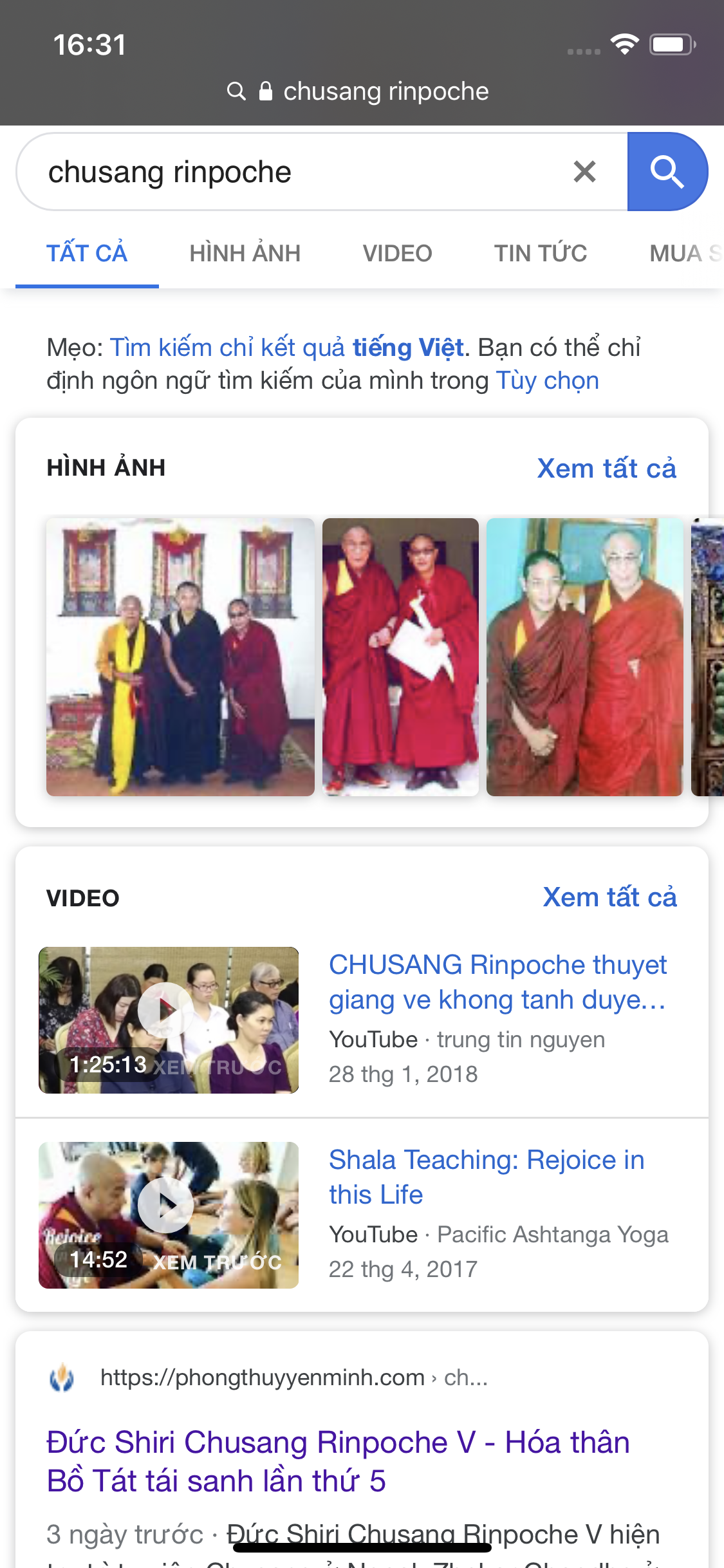Tap the blue search magnifier button

point(667,171)
